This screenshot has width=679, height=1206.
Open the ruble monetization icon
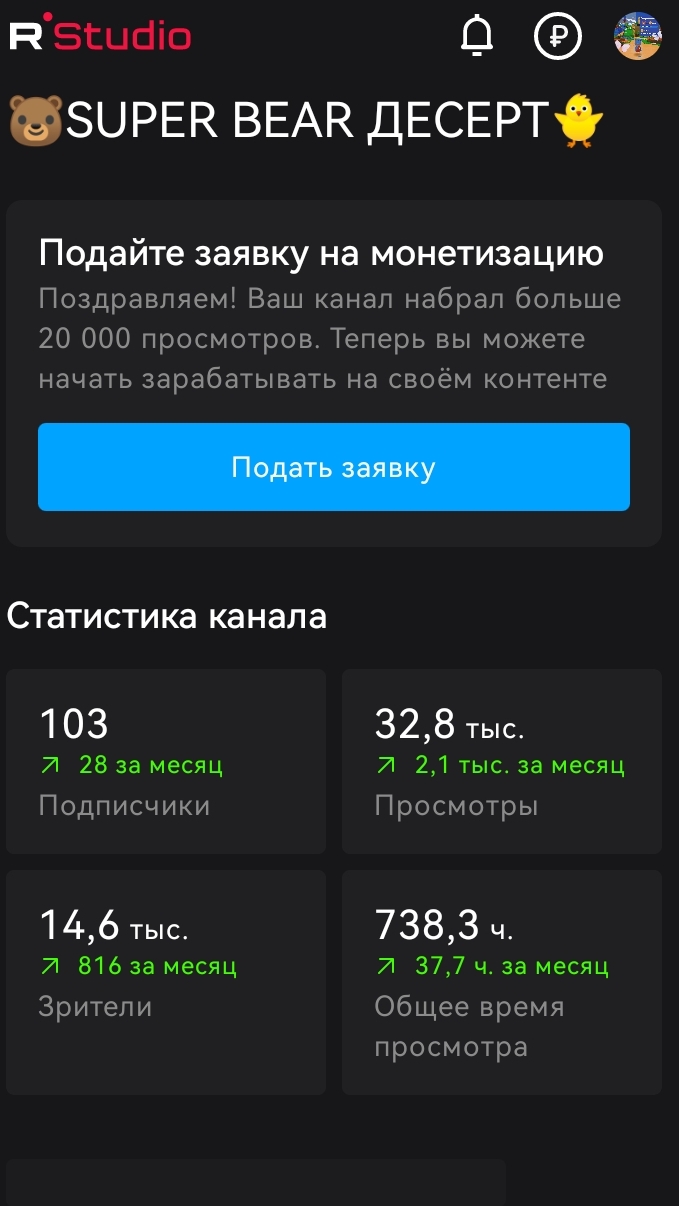(x=558, y=37)
